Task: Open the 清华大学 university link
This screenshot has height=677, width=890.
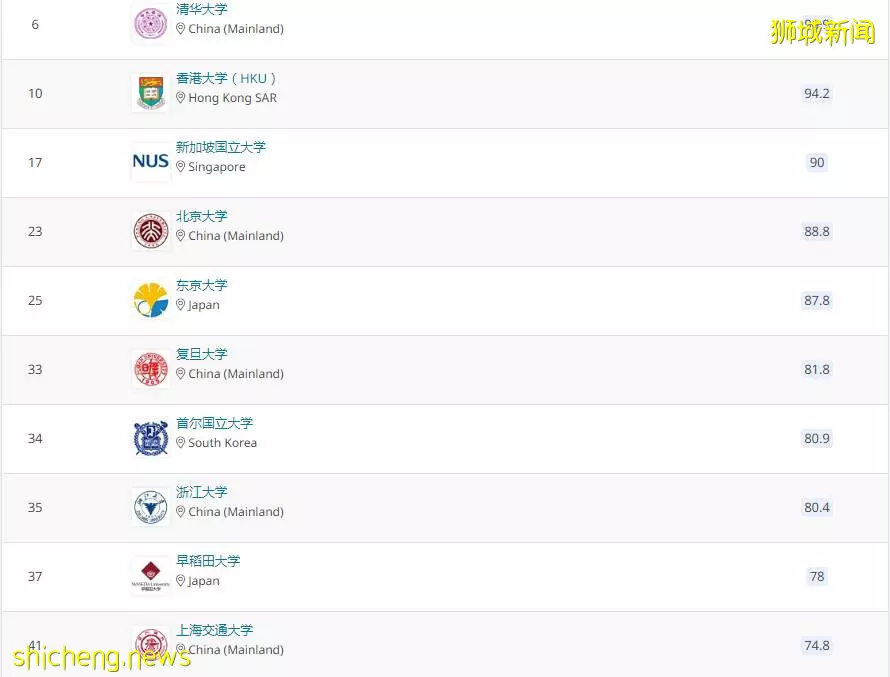Action: click(x=201, y=9)
